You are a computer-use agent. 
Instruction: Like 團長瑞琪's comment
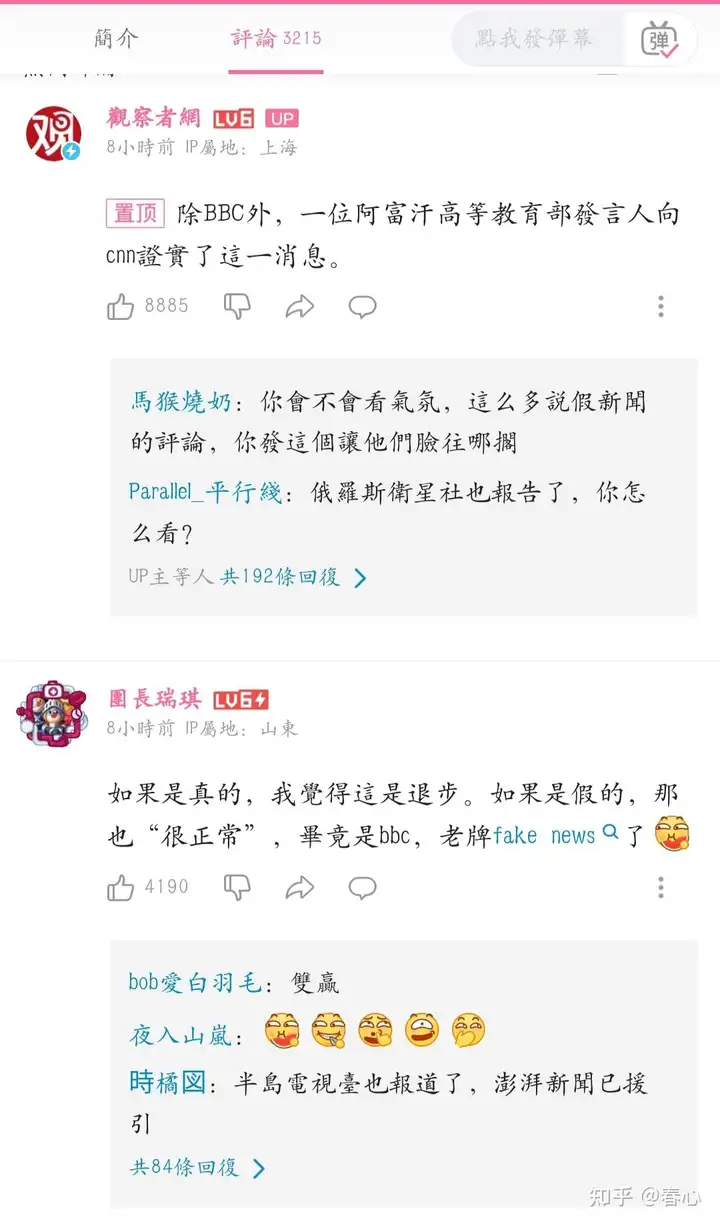(121, 887)
